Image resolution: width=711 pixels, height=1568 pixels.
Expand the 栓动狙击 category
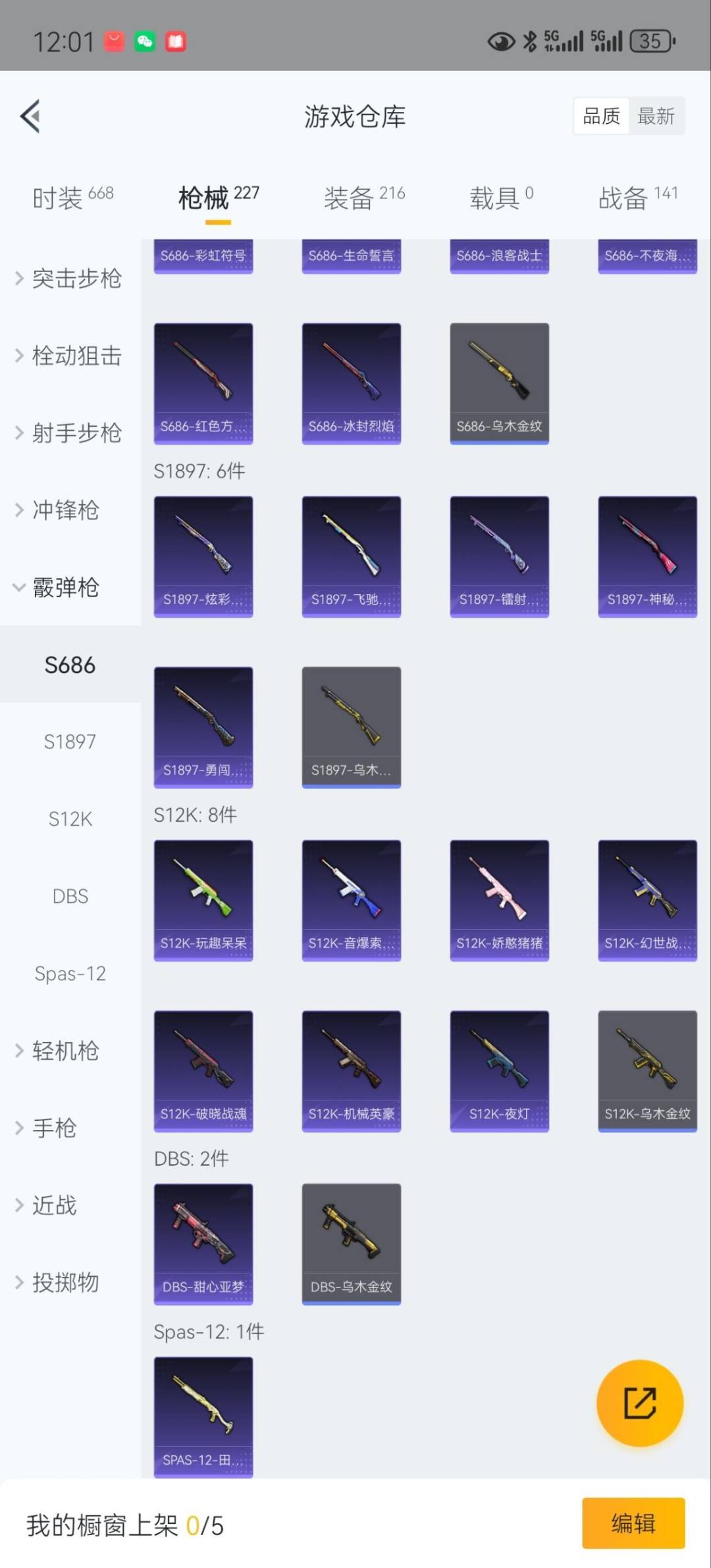[x=69, y=356]
